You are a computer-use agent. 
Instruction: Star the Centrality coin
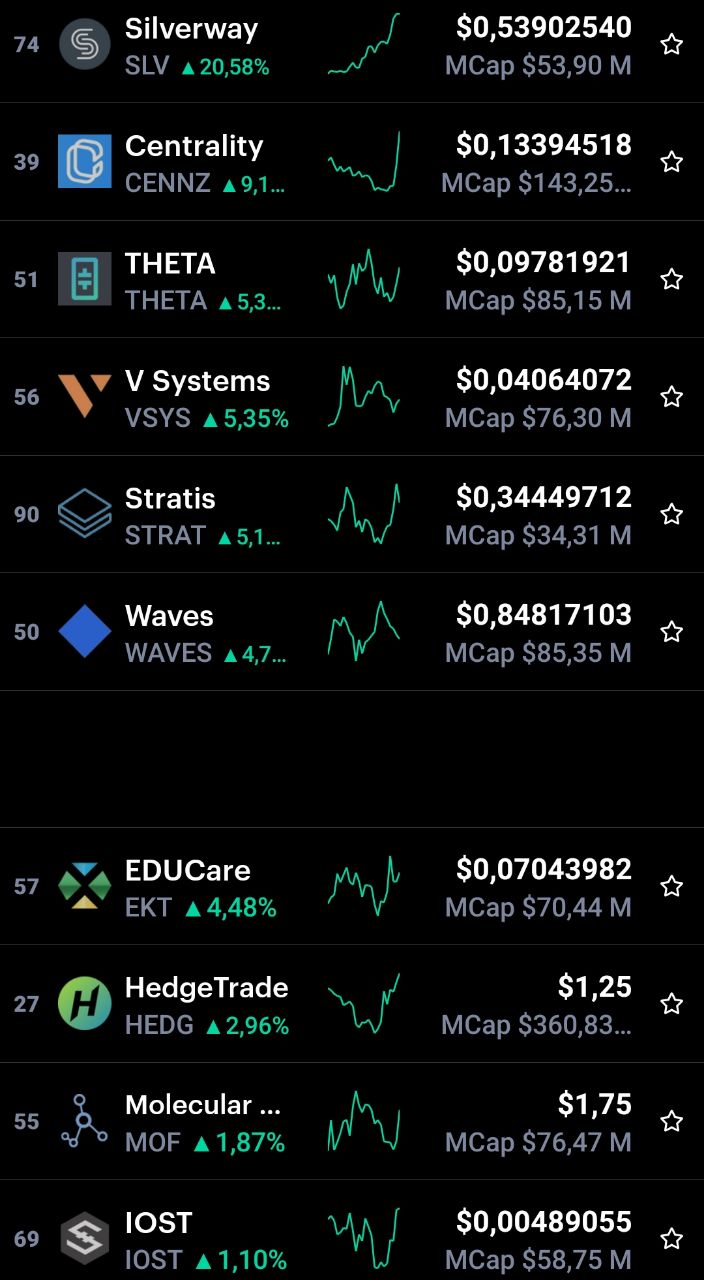pyautogui.click(x=672, y=162)
